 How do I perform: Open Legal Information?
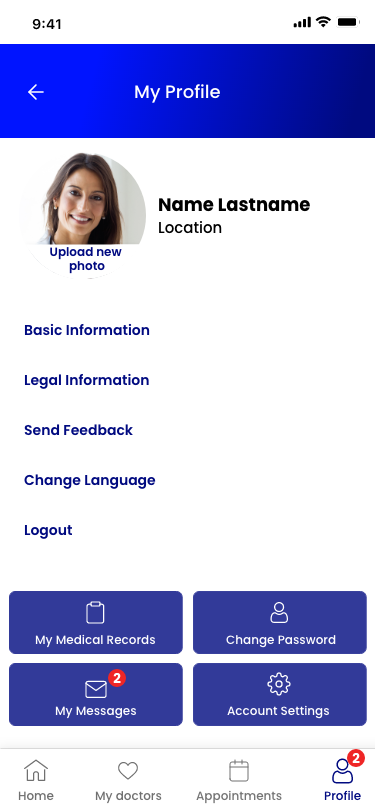pos(86,380)
